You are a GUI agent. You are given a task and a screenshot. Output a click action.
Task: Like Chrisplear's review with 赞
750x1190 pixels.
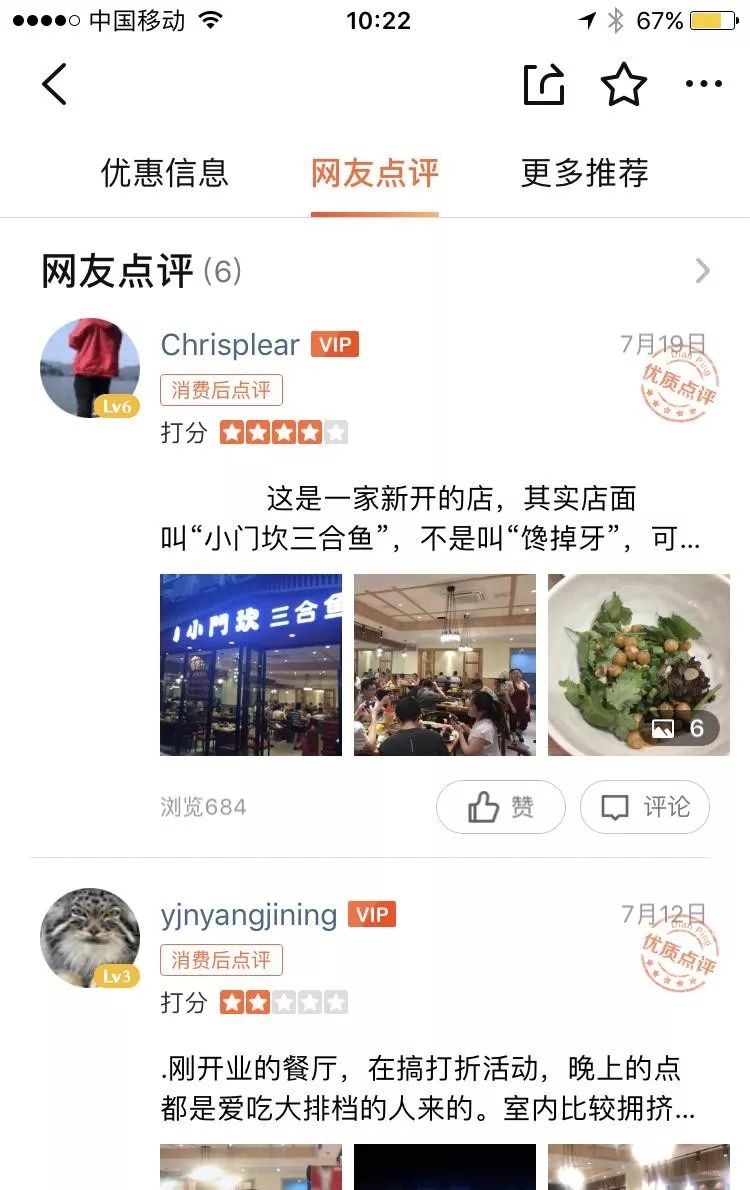pyautogui.click(x=501, y=807)
